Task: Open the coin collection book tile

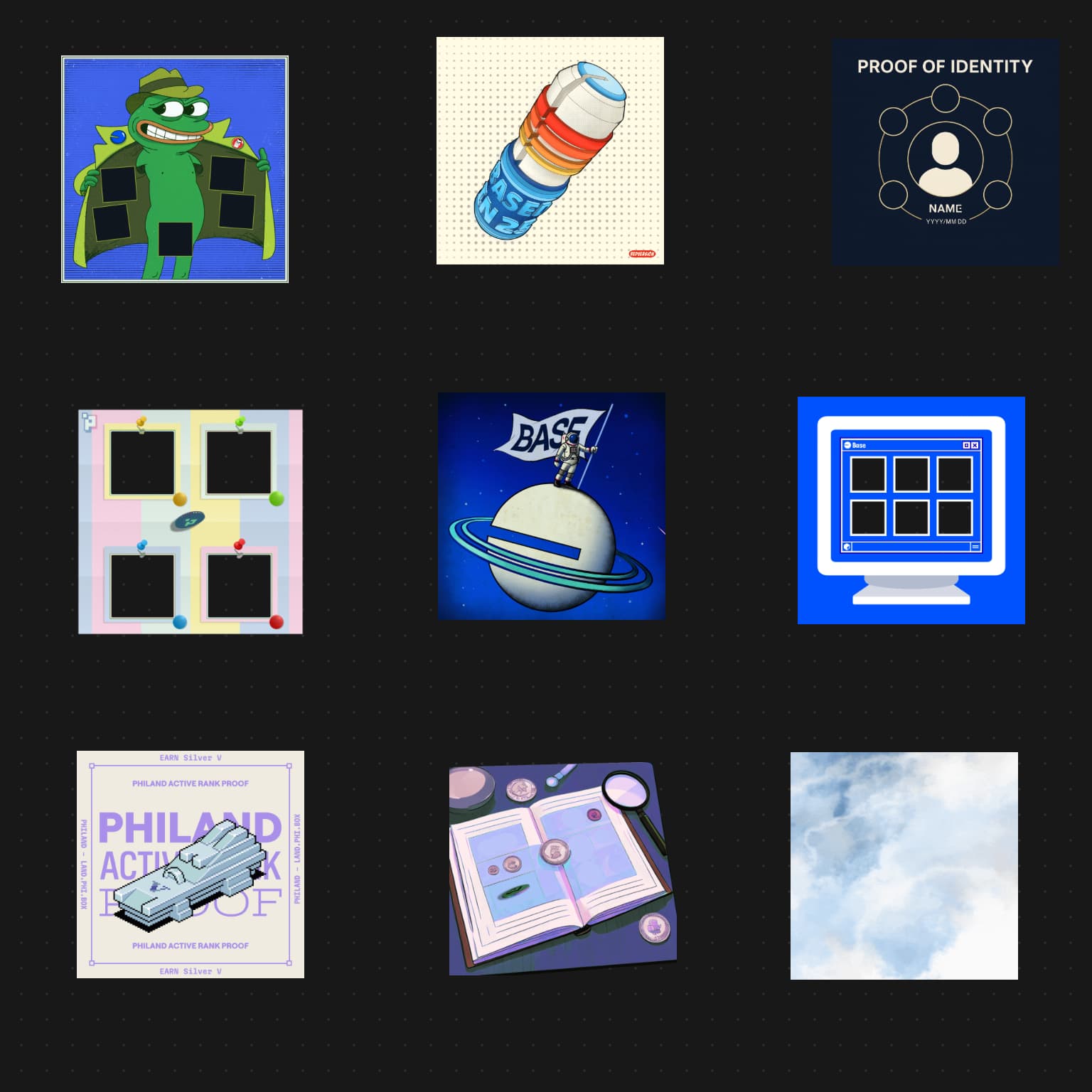Action: click(562, 867)
